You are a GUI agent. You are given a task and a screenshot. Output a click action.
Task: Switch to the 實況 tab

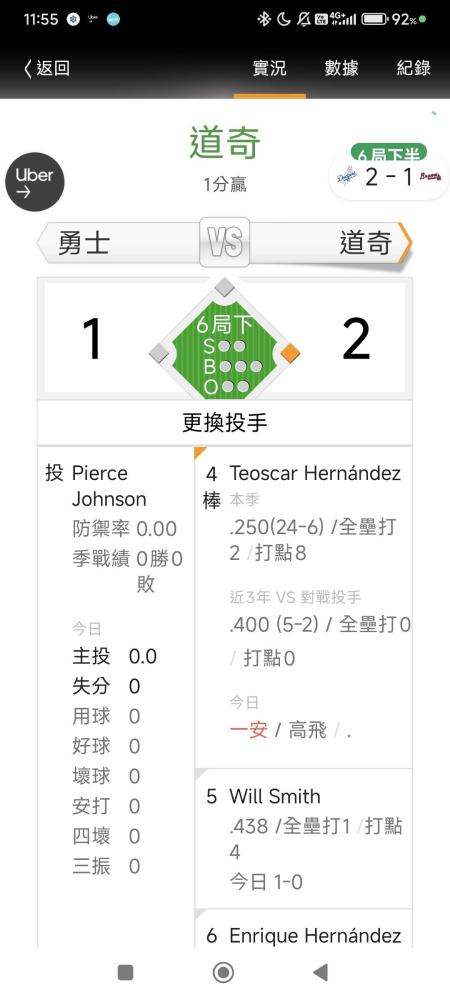click(x=270, y=68)
